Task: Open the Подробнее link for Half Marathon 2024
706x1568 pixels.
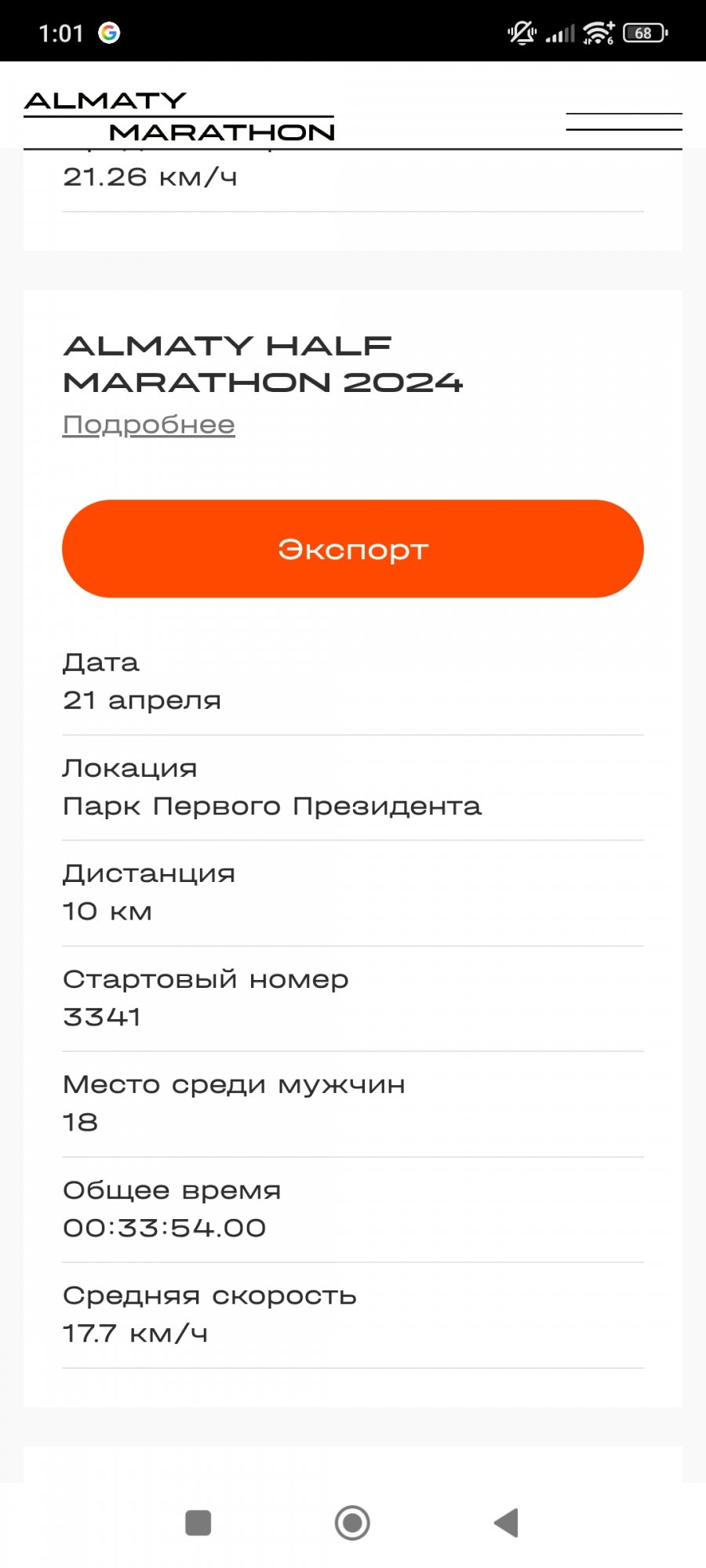Action: pyautogui.click(x=149, y=425)
